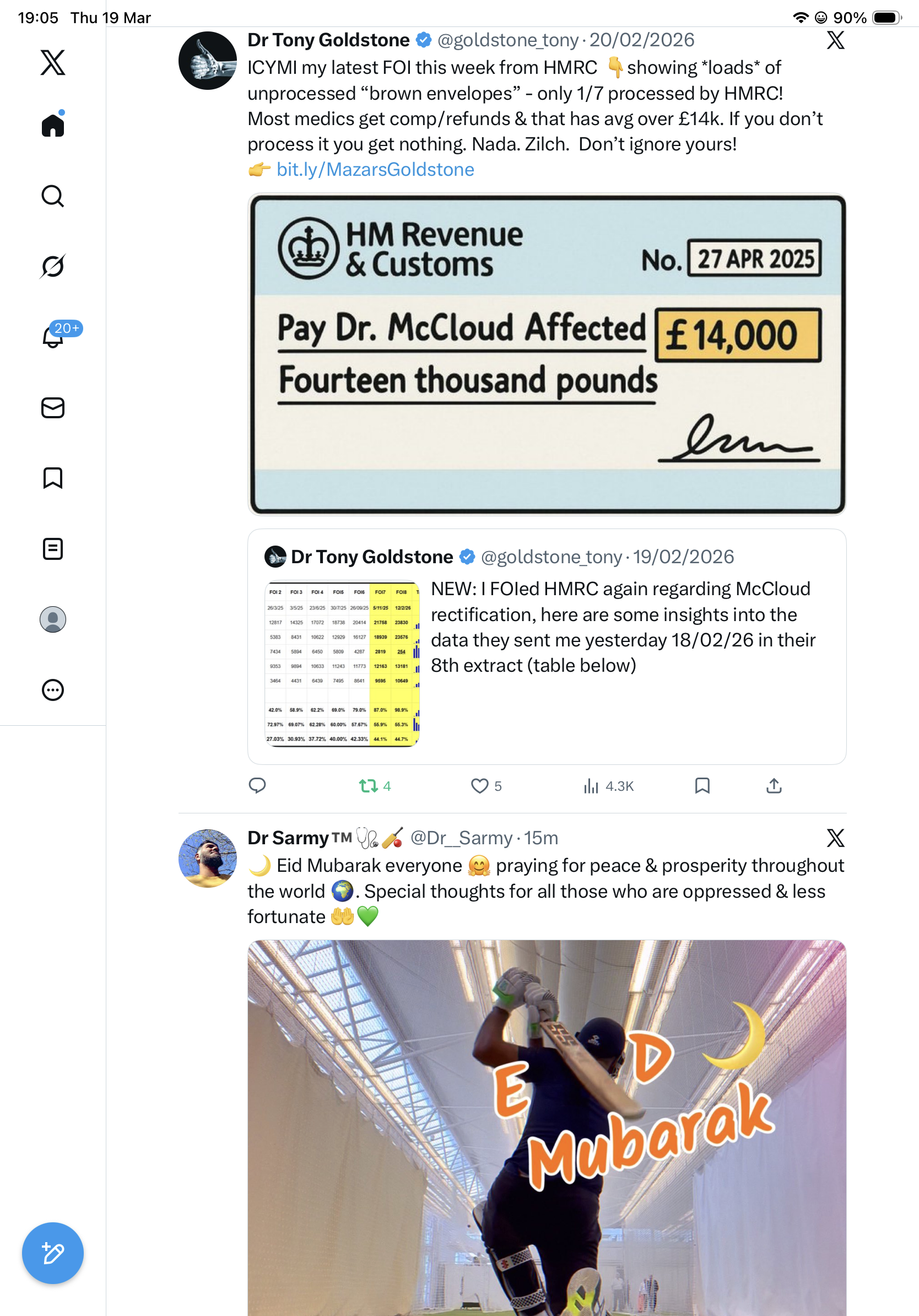Share Dr Tony Goldstone's post
Image resolution: width=919 pixels, height=1316 pixels.
pos(774,786)
